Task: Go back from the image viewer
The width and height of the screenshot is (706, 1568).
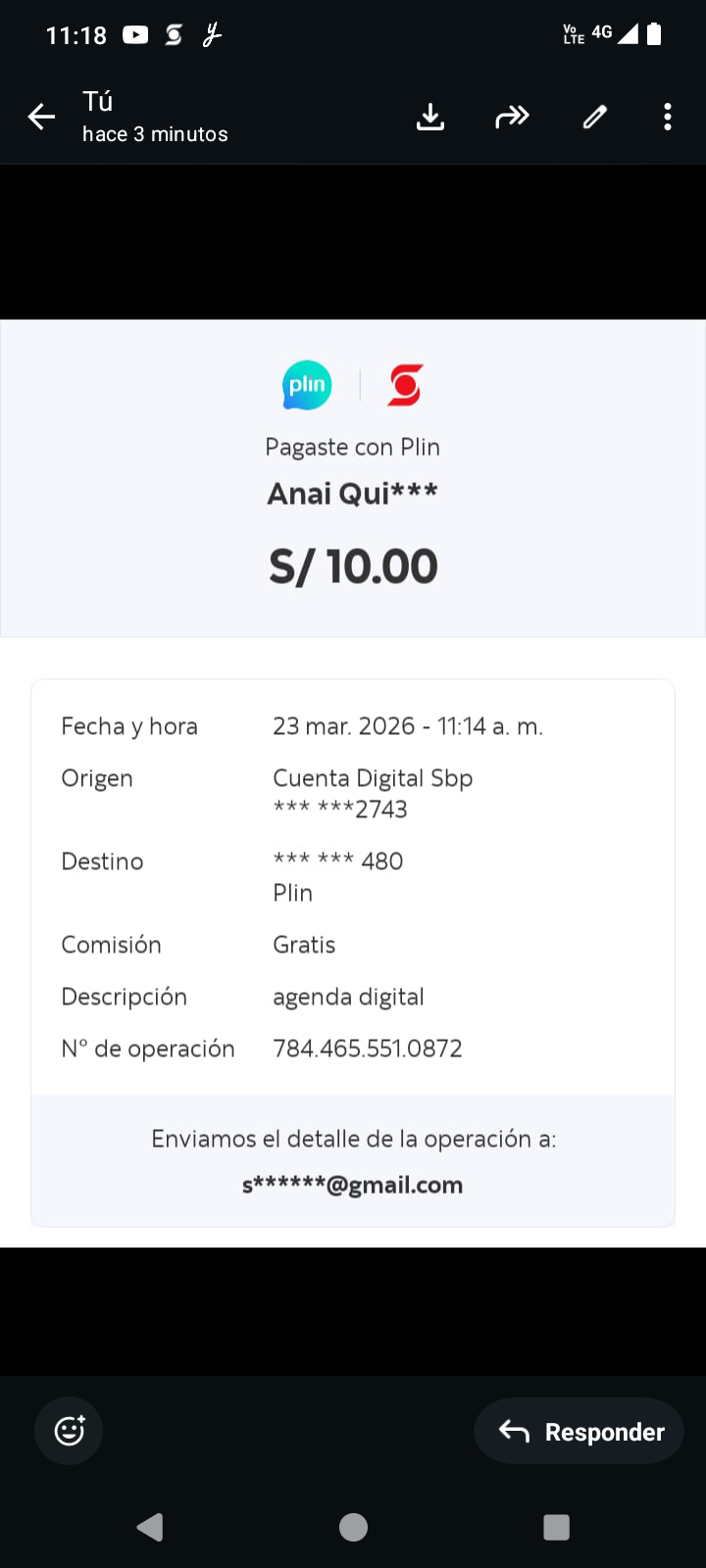Action: tap(41, 118)
